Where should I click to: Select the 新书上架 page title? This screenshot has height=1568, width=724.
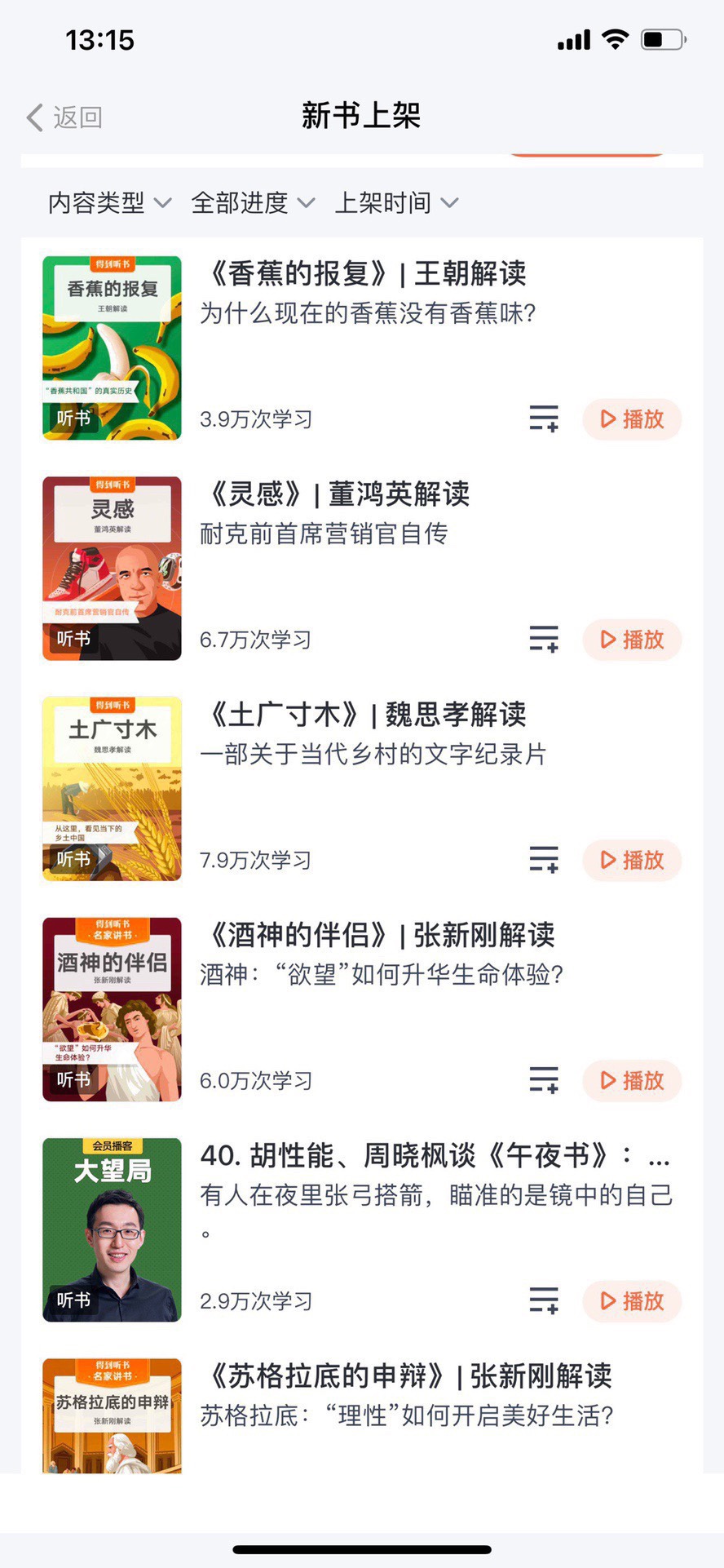361,117
